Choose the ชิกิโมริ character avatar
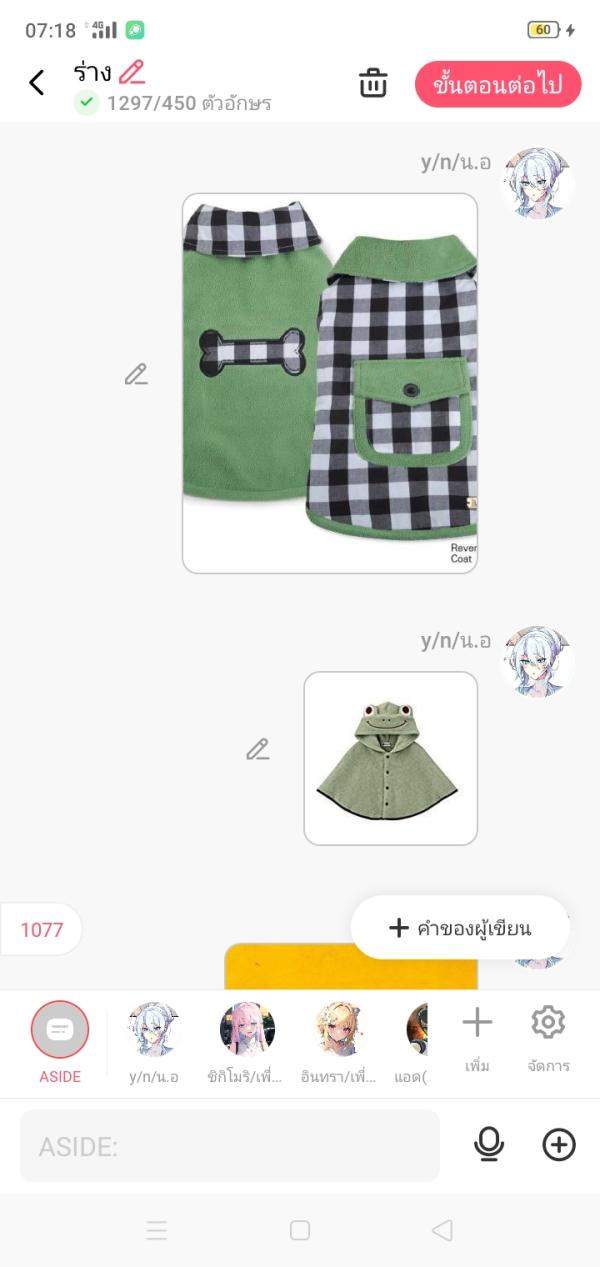Image resolution: width=600 pixels, height=1267 pixels. pos(247,1030)
